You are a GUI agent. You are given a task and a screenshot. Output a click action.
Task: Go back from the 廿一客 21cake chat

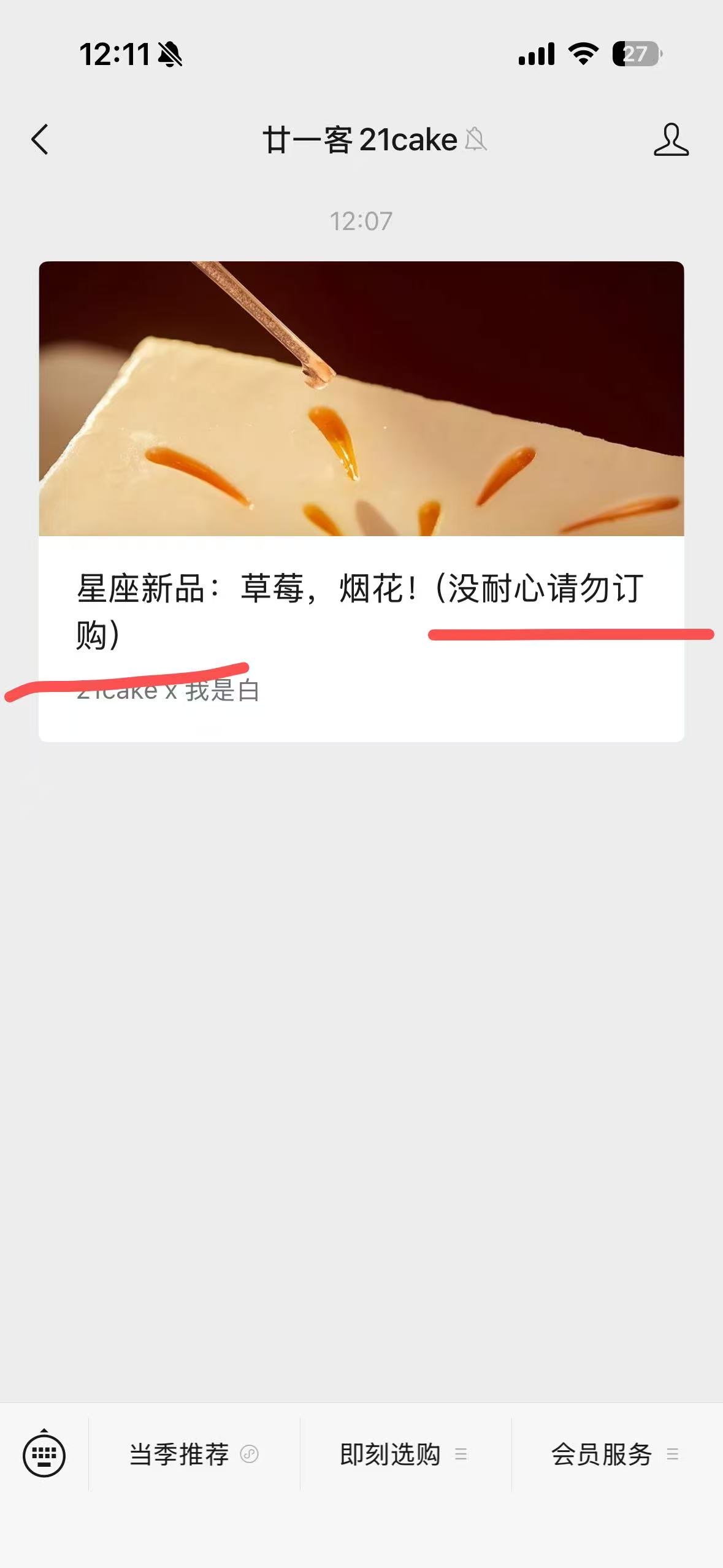pyautogui.click(x=40, y=140)
